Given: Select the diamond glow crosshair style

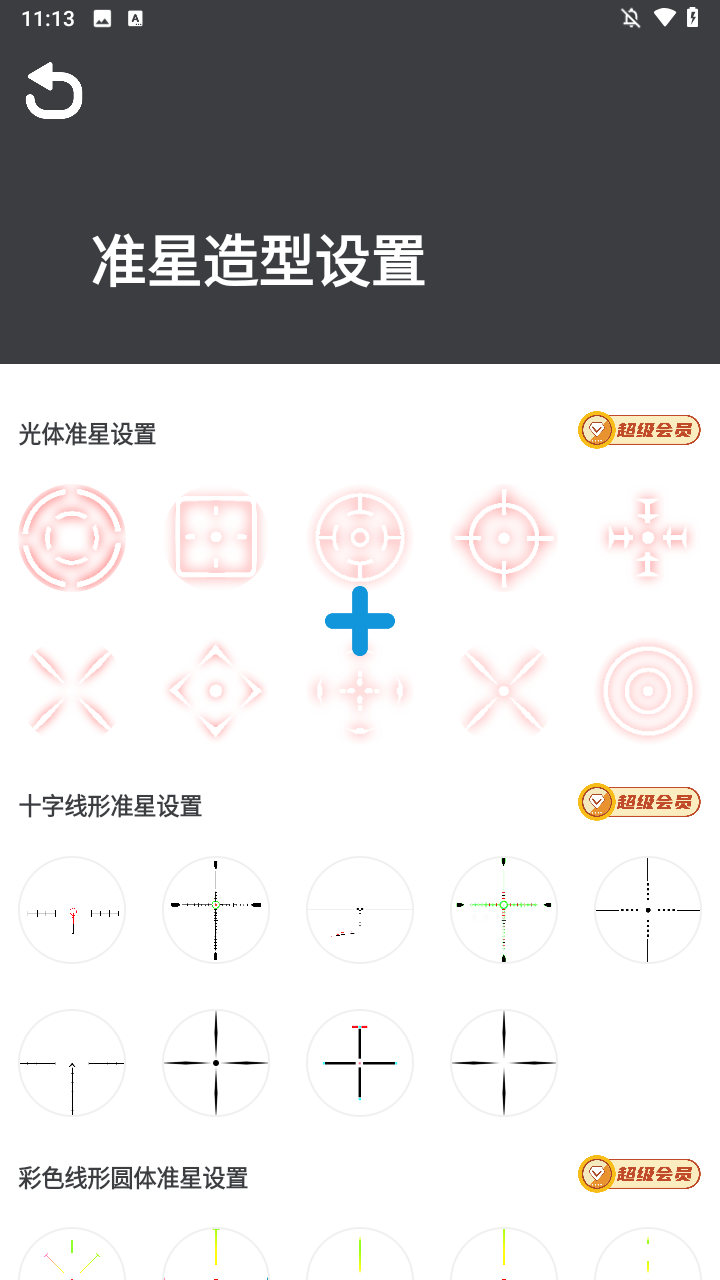Looking at the screenshot, I should click(x=216, y=690).
